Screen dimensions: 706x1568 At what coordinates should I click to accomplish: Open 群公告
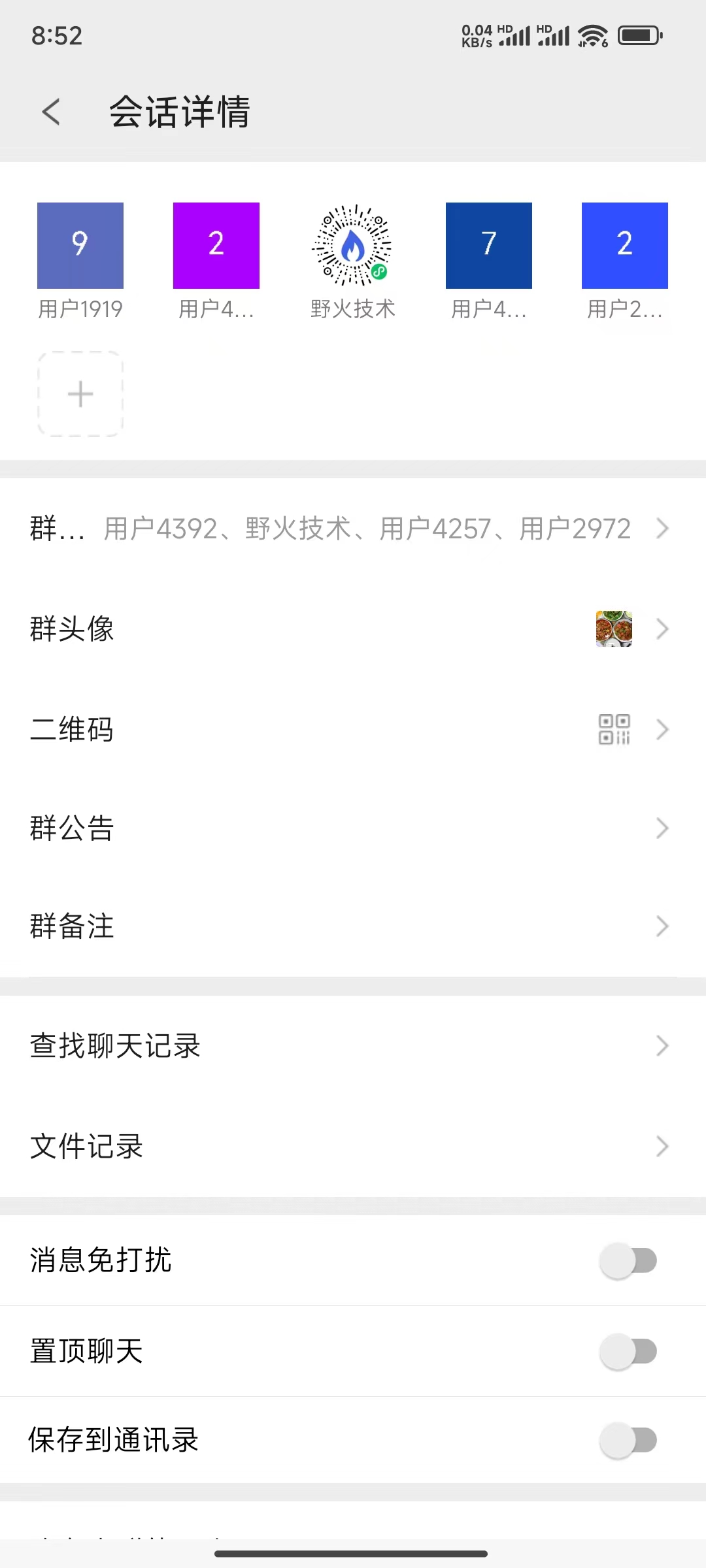[353, 828]
